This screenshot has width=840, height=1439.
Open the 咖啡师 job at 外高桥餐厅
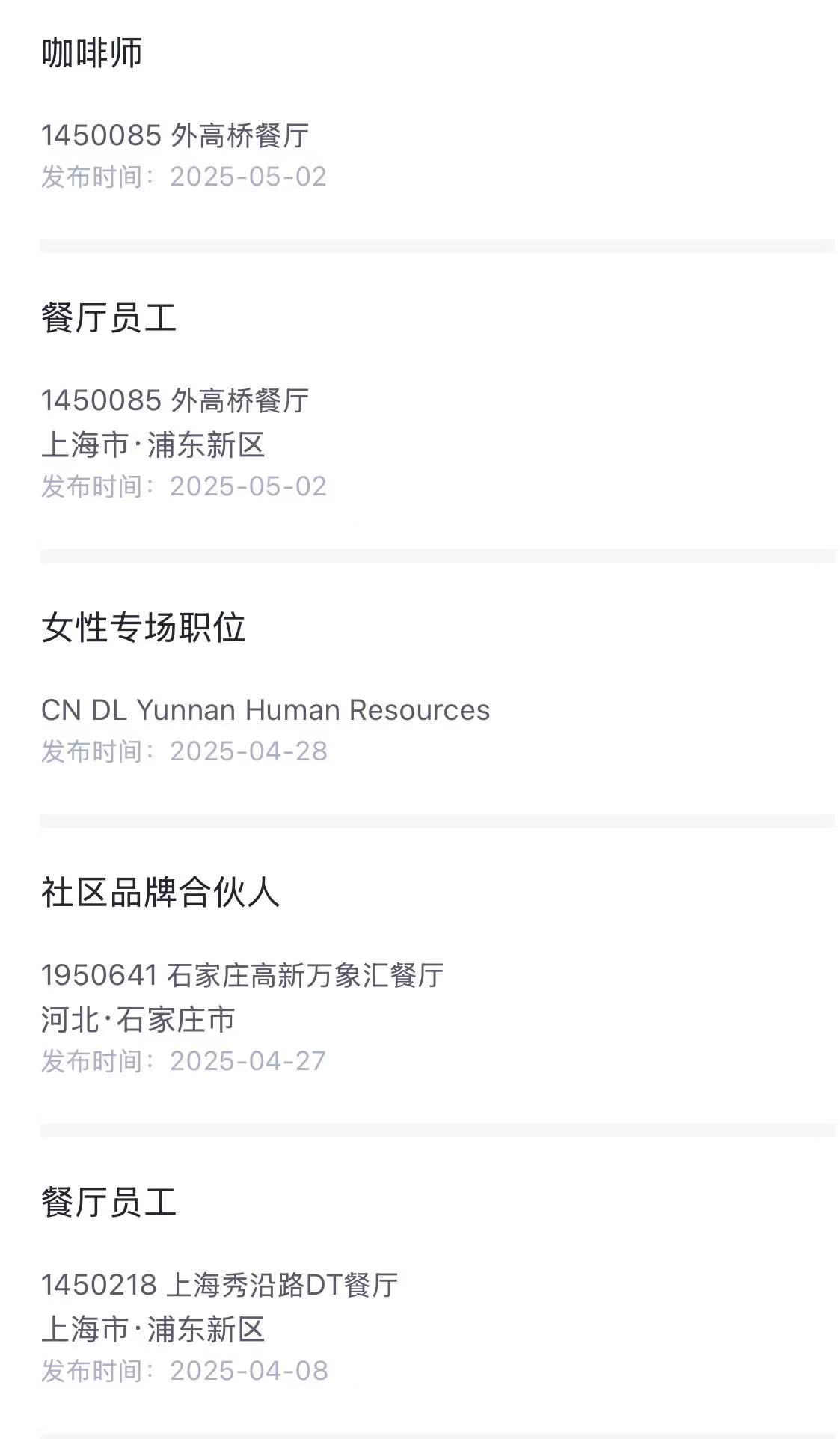[92, 54]
